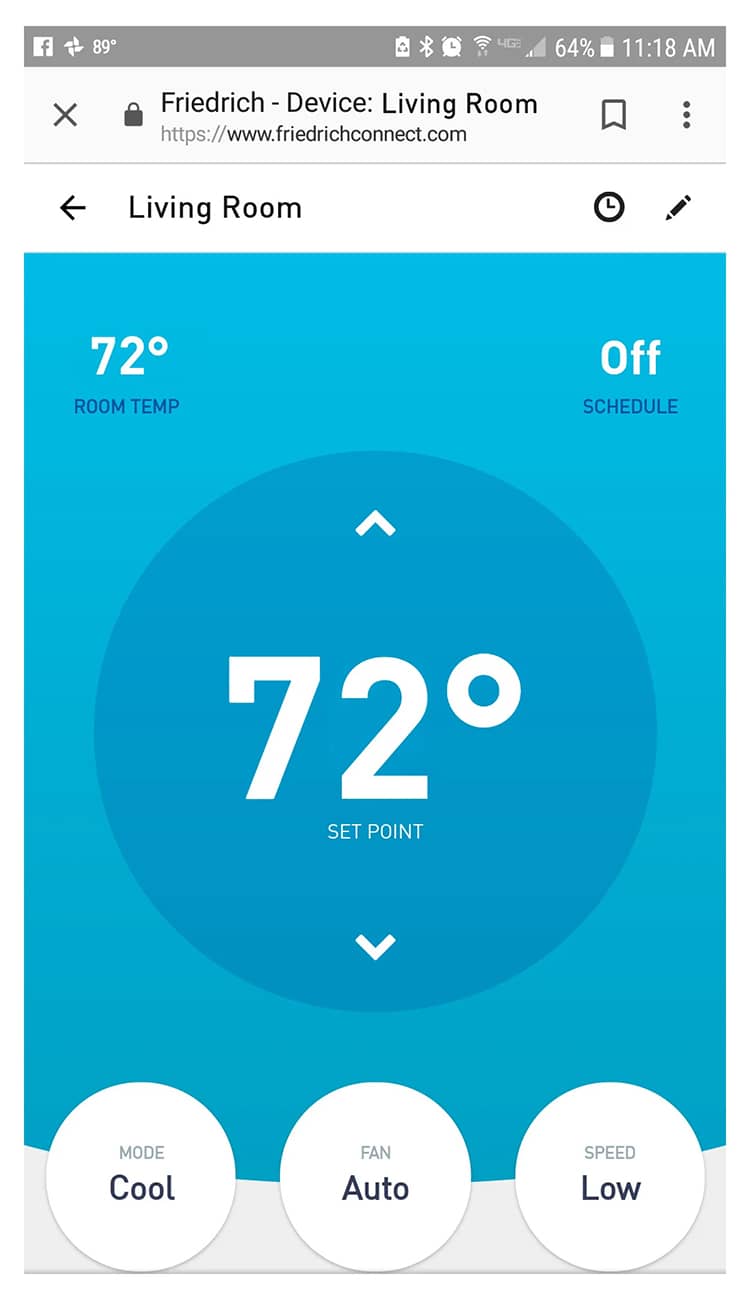750x1300 pixels.
Task: Change the Fan Auto setting
Action: tap(375, 1177)
